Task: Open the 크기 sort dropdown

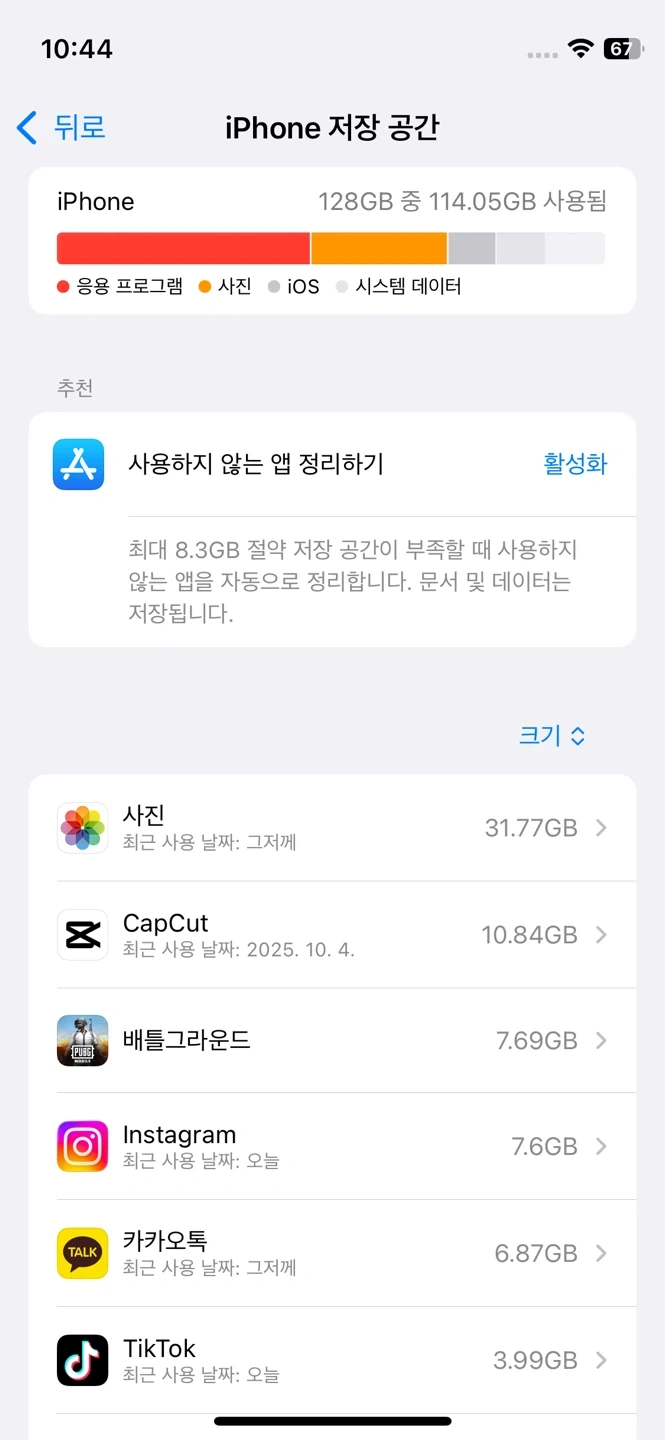Action: (552, 736)
